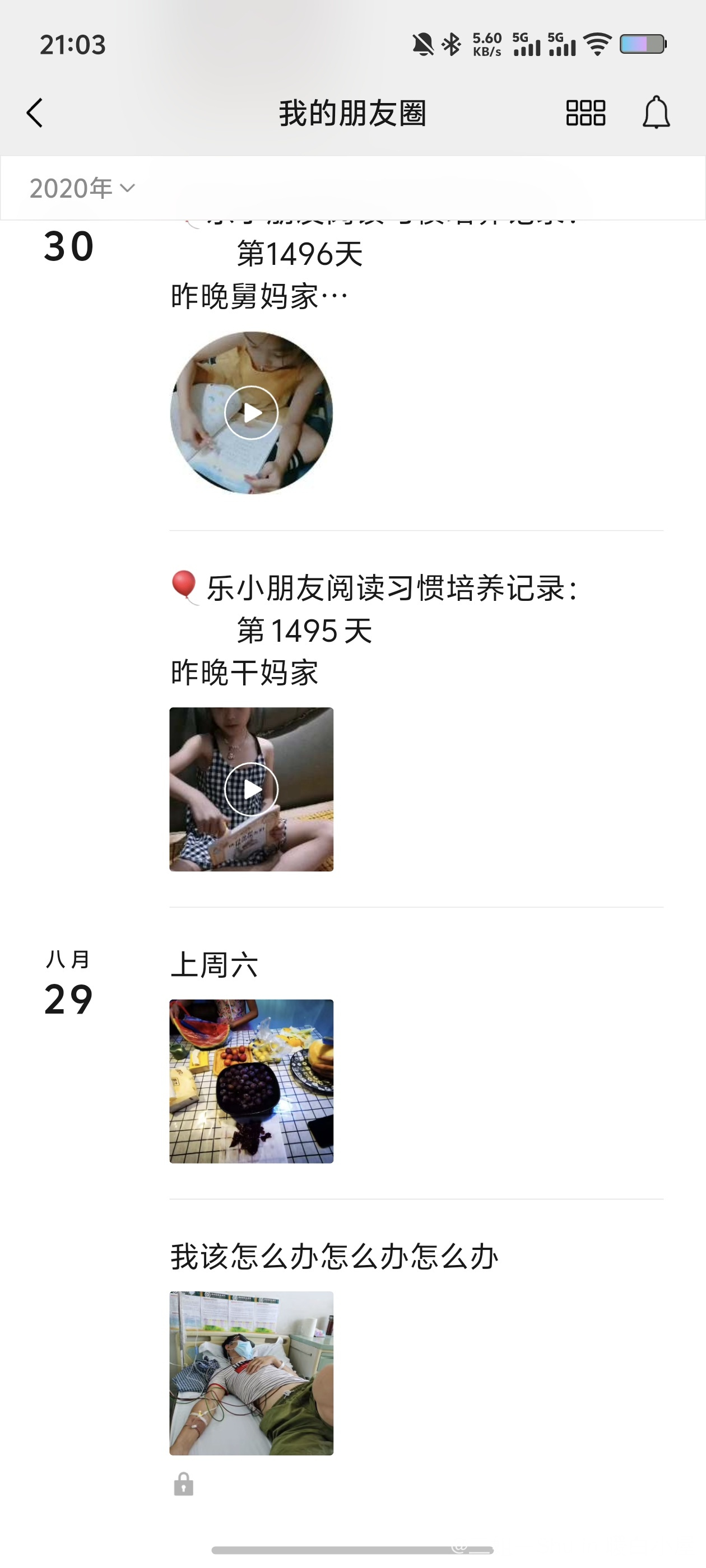706x1568 pixels.
Task: Play the 第1495天 昨晚干妈家 video
Action: 252,789
